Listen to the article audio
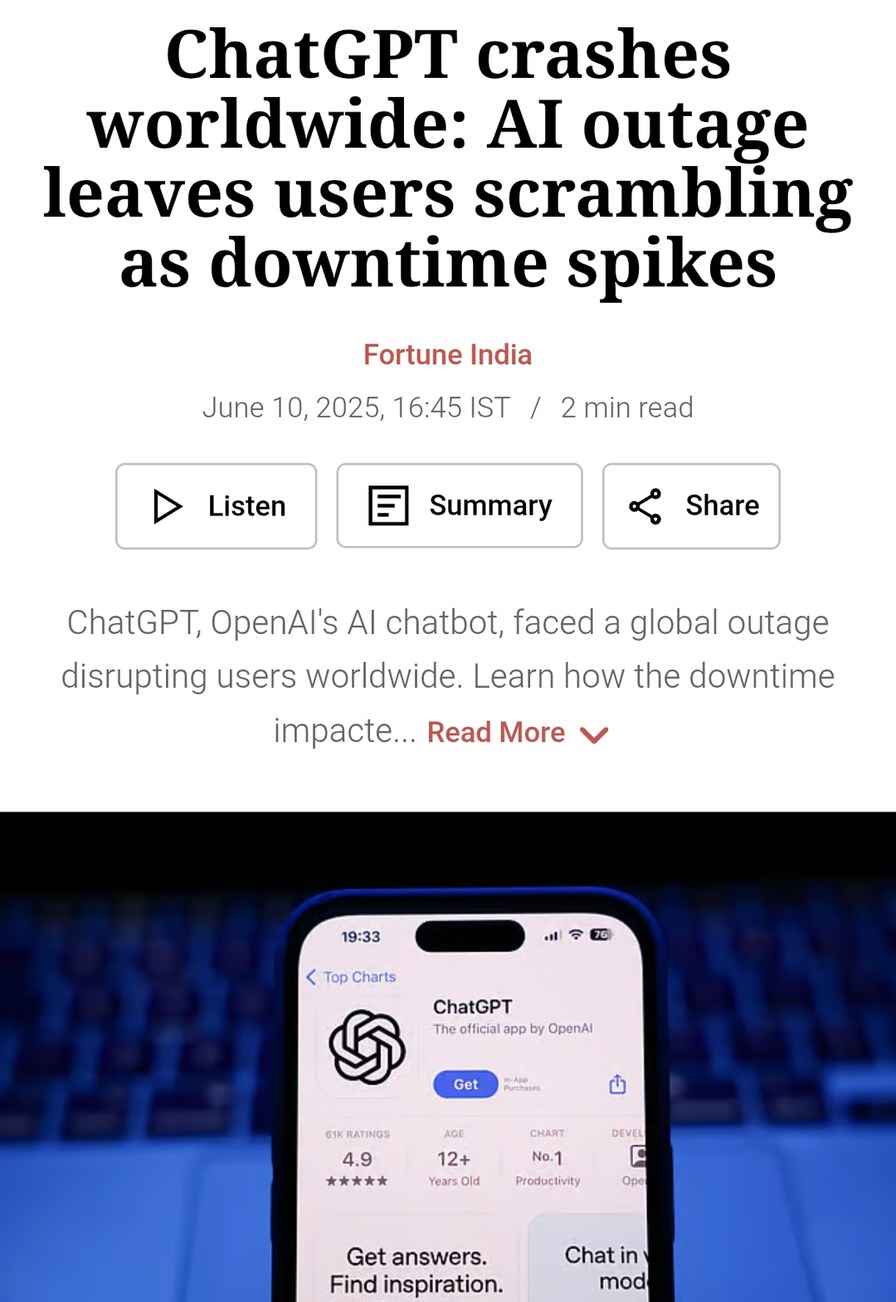 [x=216, y=506]
